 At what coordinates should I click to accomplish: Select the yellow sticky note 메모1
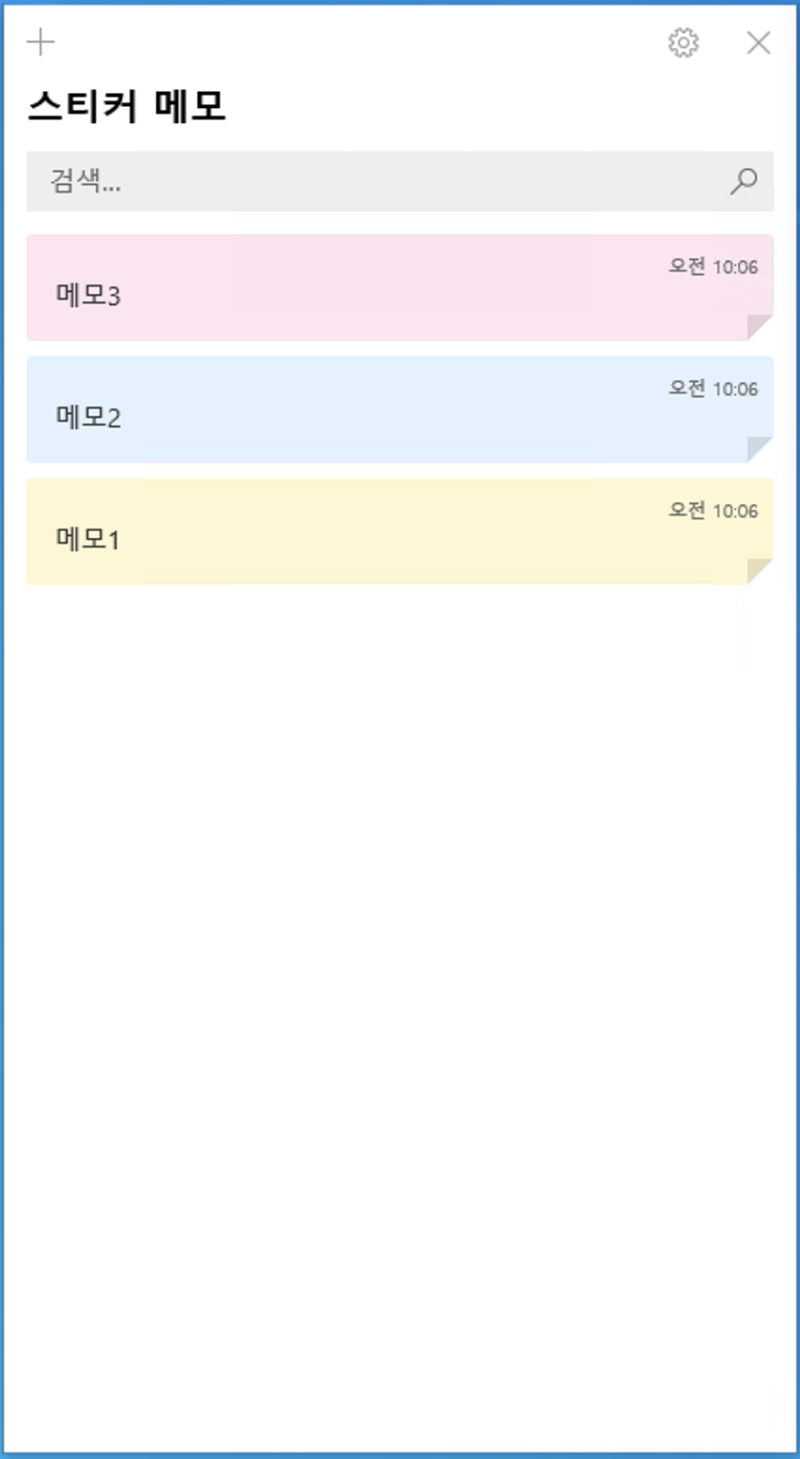coord(400,530)
